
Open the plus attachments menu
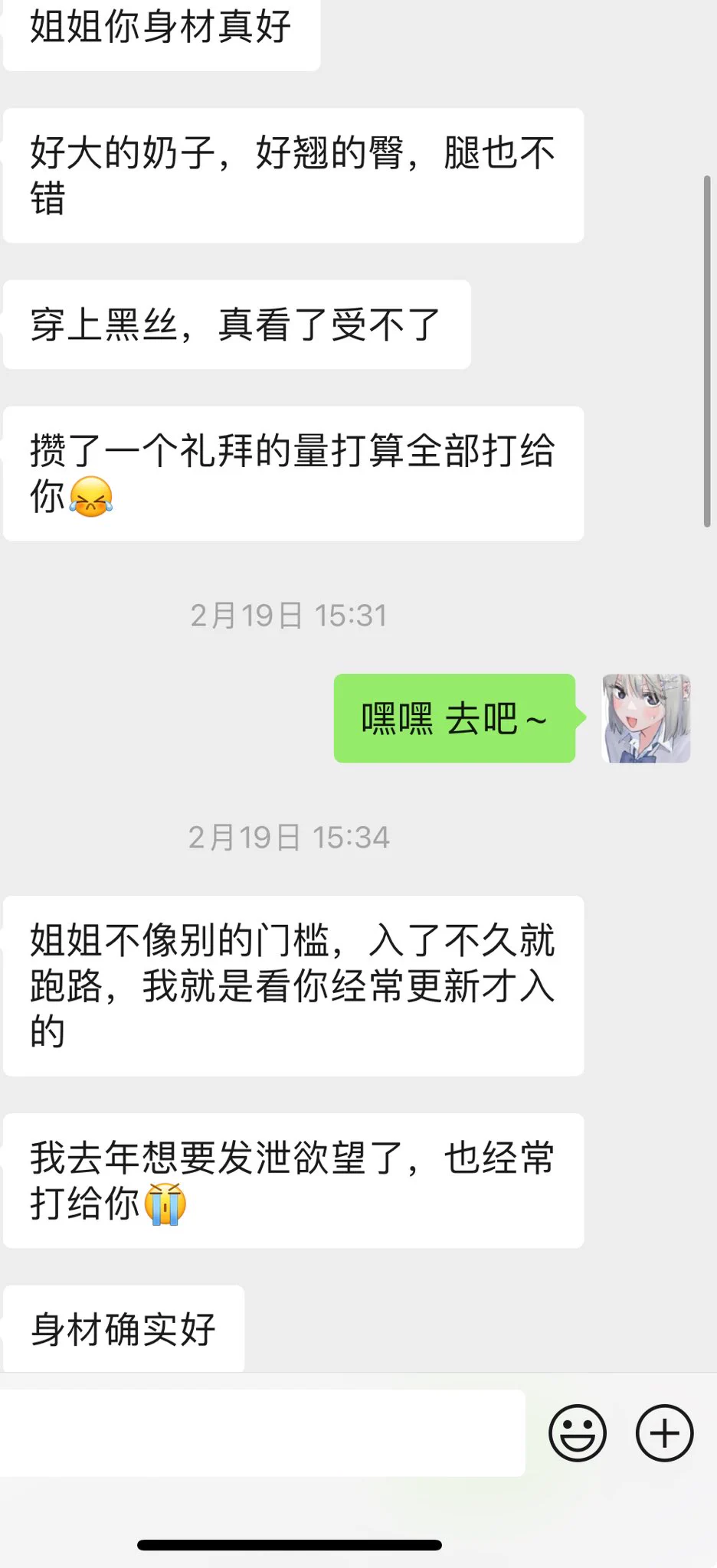[664, 1432]
